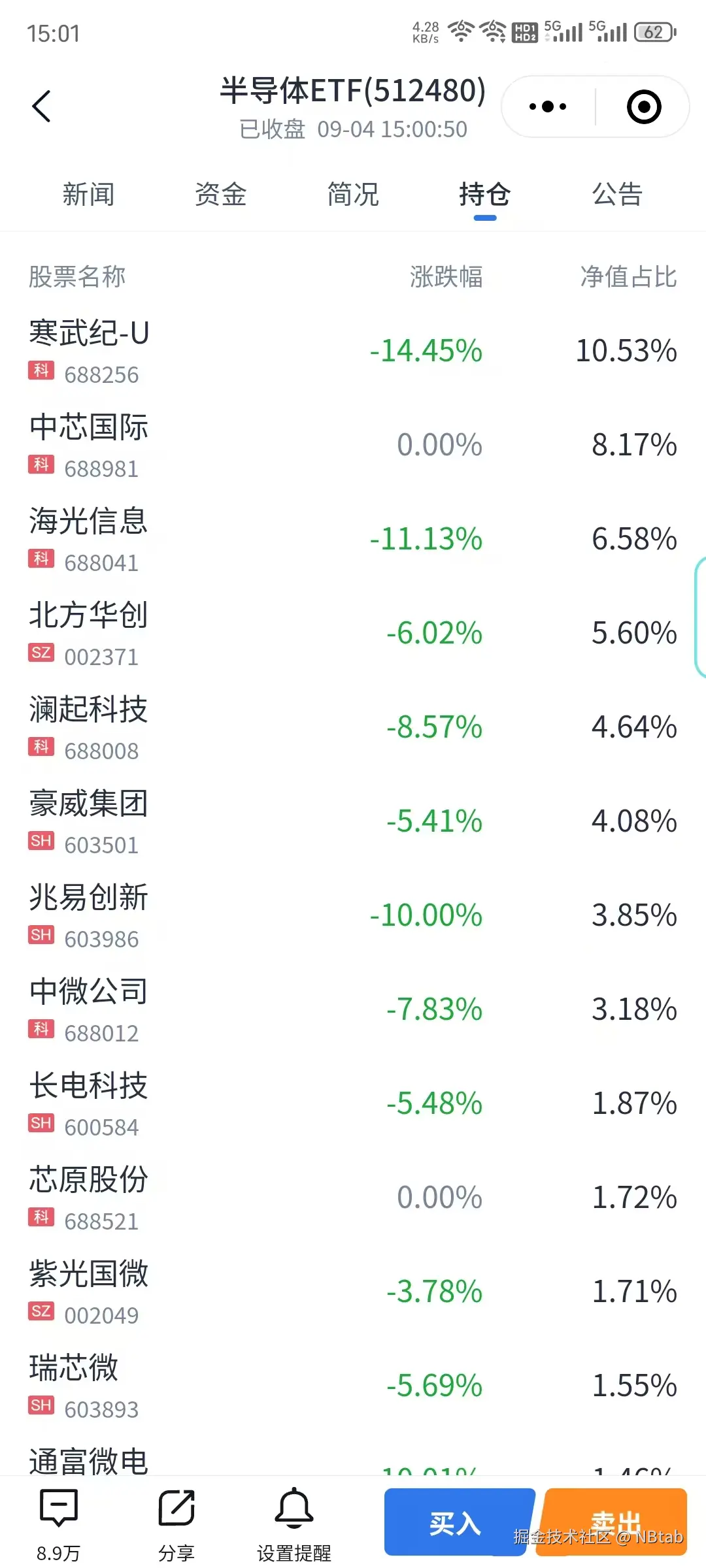
Task: Switch to the 公告 tab
Action: 616,194
